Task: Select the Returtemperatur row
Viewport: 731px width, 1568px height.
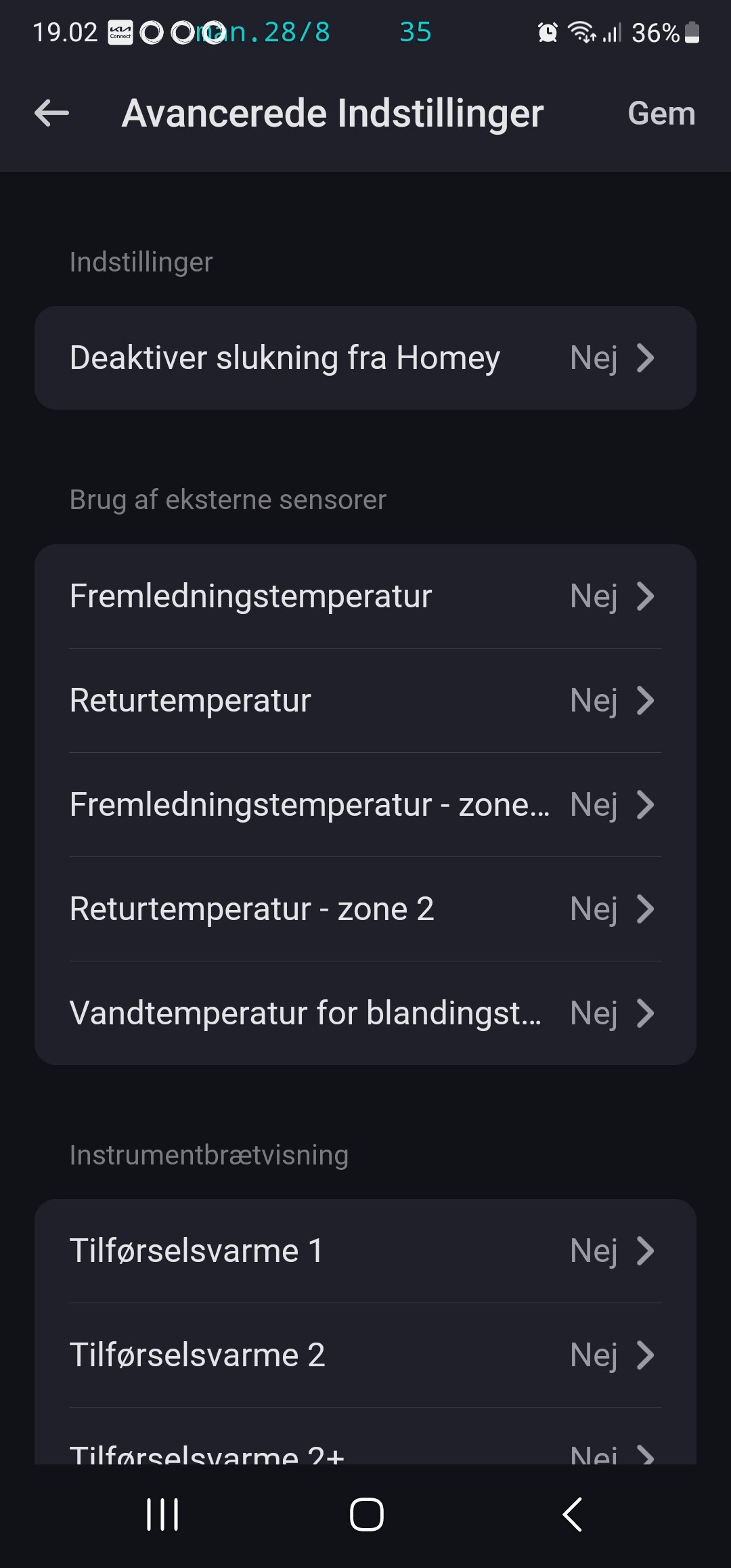Action: point(365,700)
